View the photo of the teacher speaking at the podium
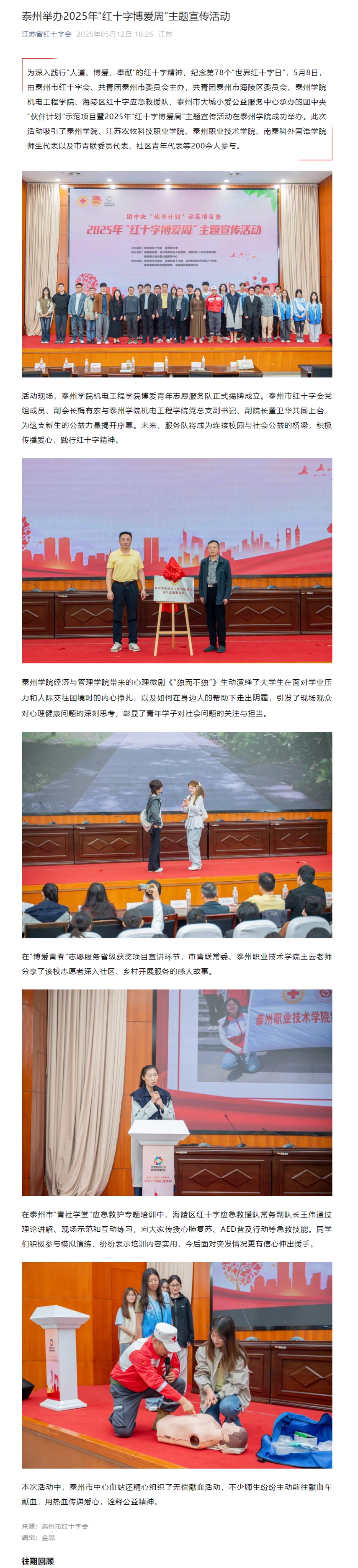358x1568 pixels. (177, 1092)
